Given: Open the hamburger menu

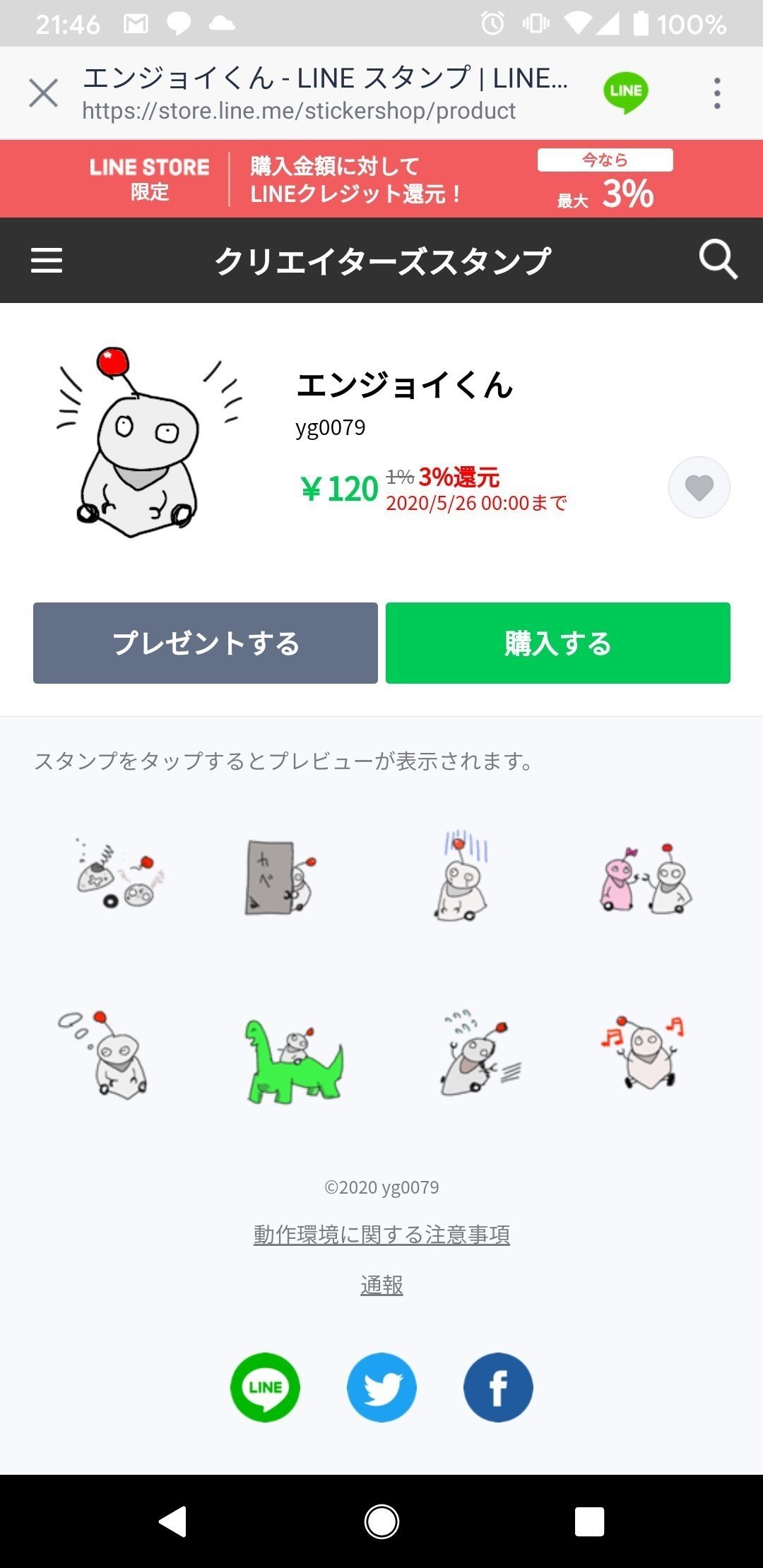Looking at the screenshot, I should 47,260.
